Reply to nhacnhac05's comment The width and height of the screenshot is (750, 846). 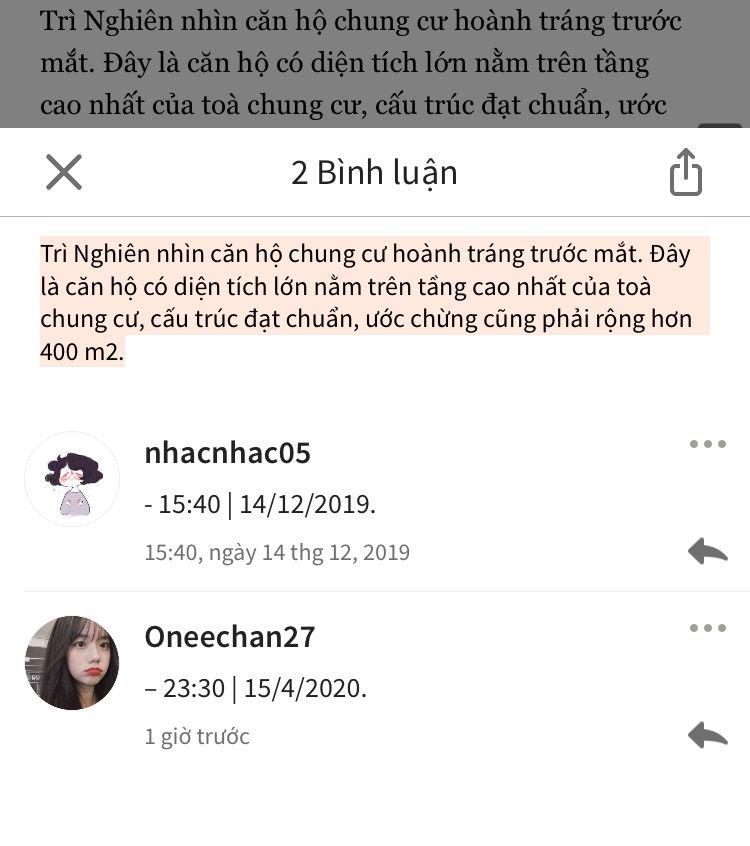pos(707,551)
